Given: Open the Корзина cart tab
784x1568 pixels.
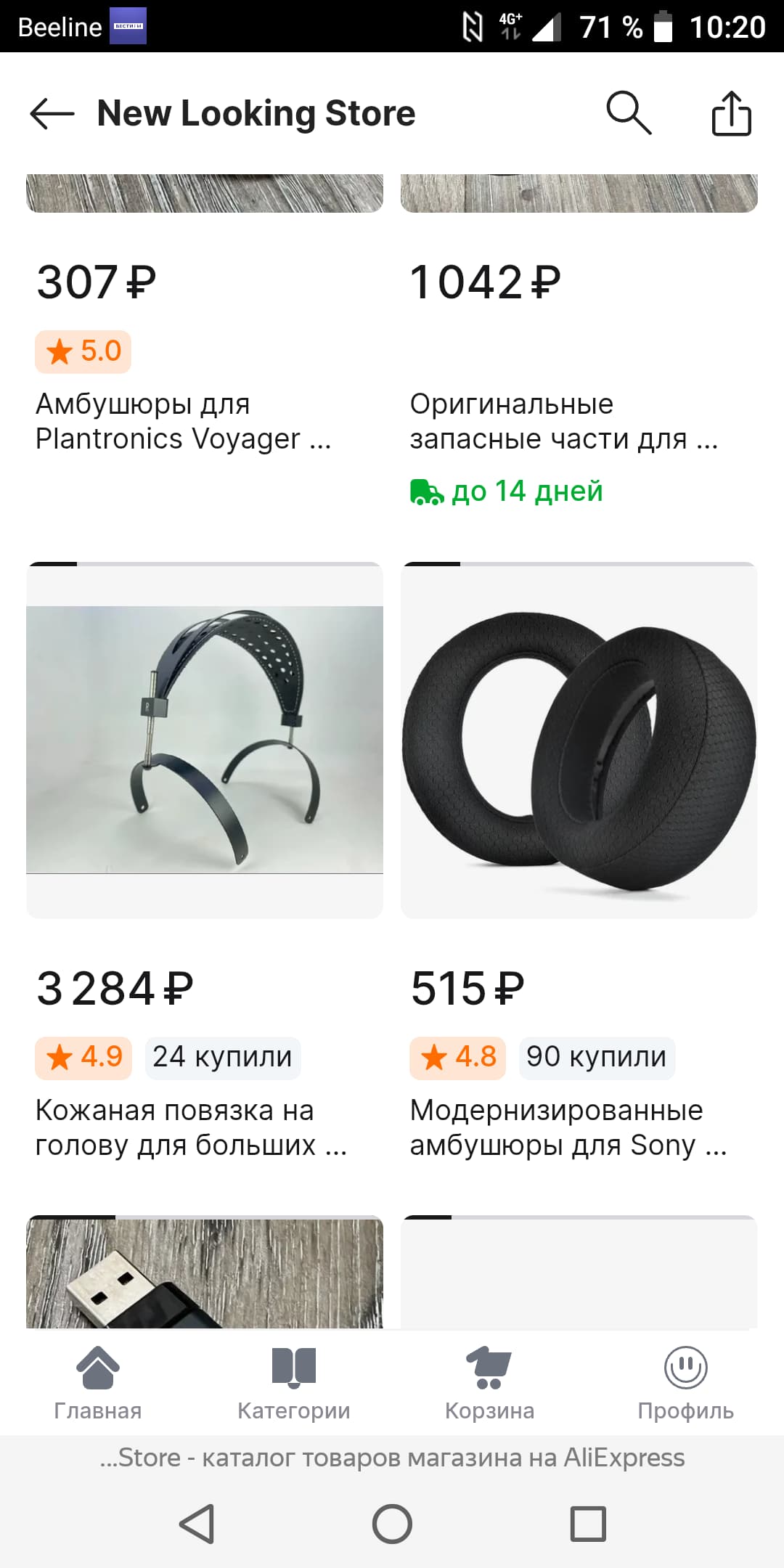Looking at the screenshot, I should (490, 1383).
